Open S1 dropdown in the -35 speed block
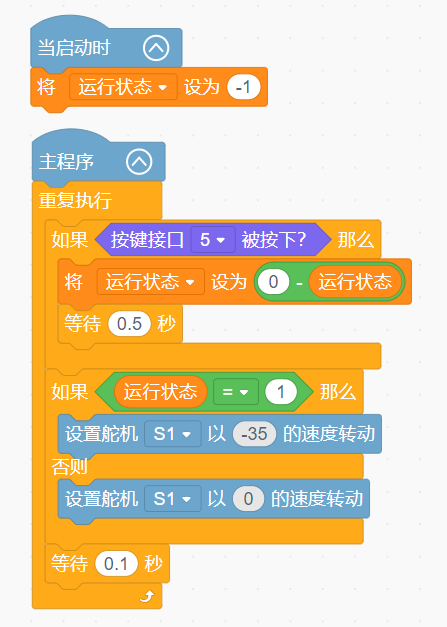This screenshot has height=627, width=447. (173, 434)
